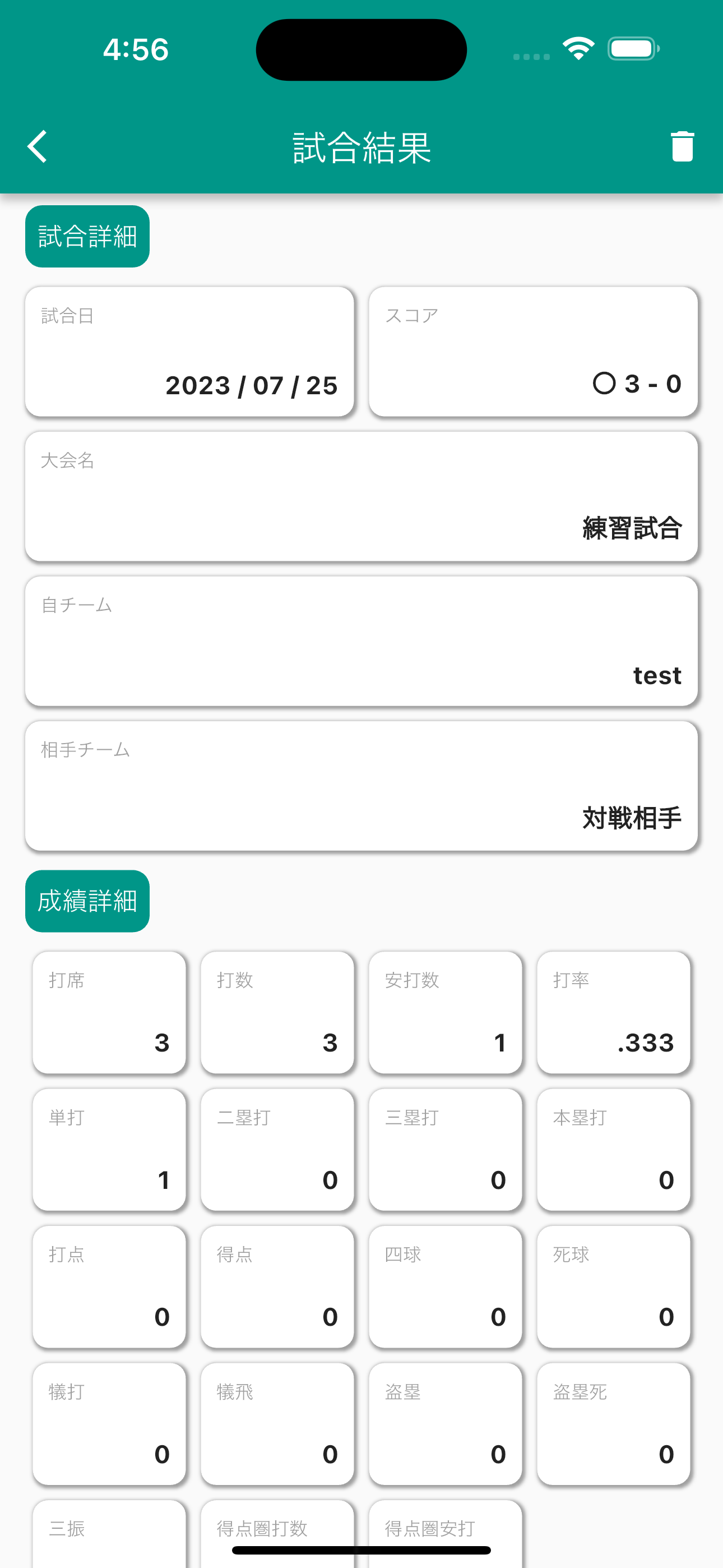Tap the back arrow to leave 試合結果
The image size is (723, 1568).
(38, 146)
